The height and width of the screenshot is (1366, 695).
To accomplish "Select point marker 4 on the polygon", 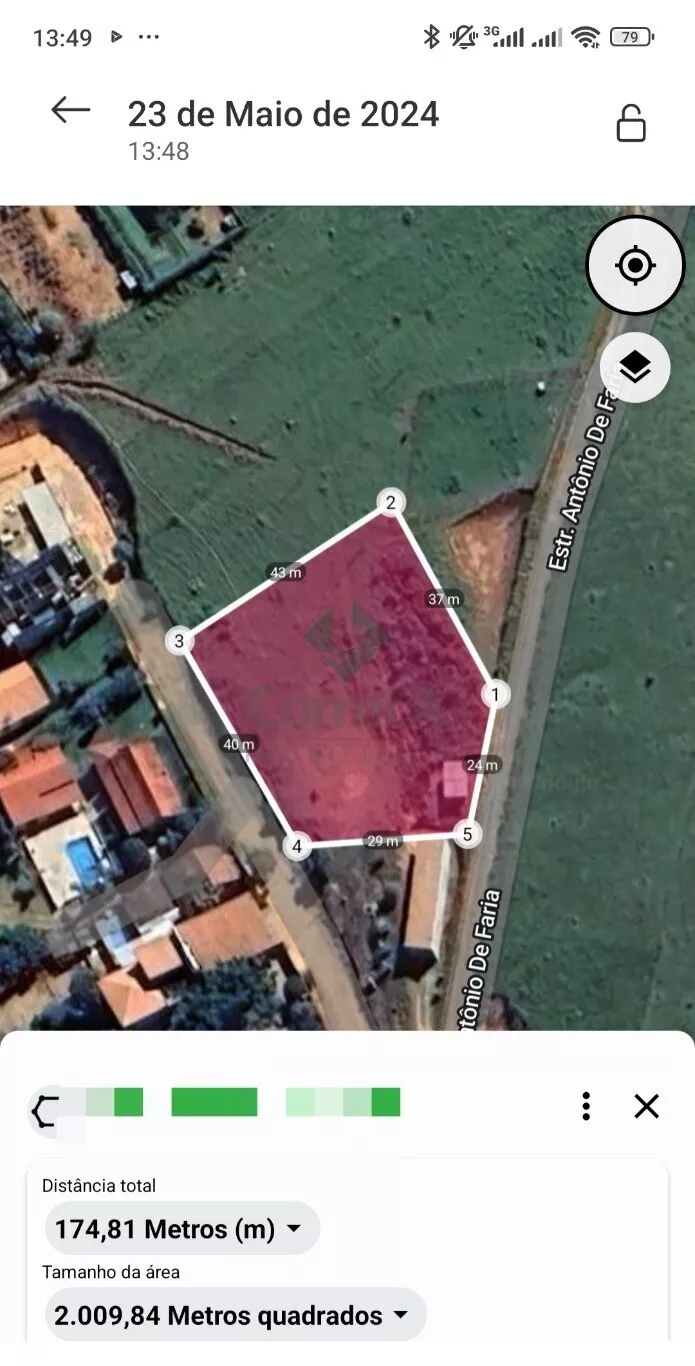I will tap(296, 847).
